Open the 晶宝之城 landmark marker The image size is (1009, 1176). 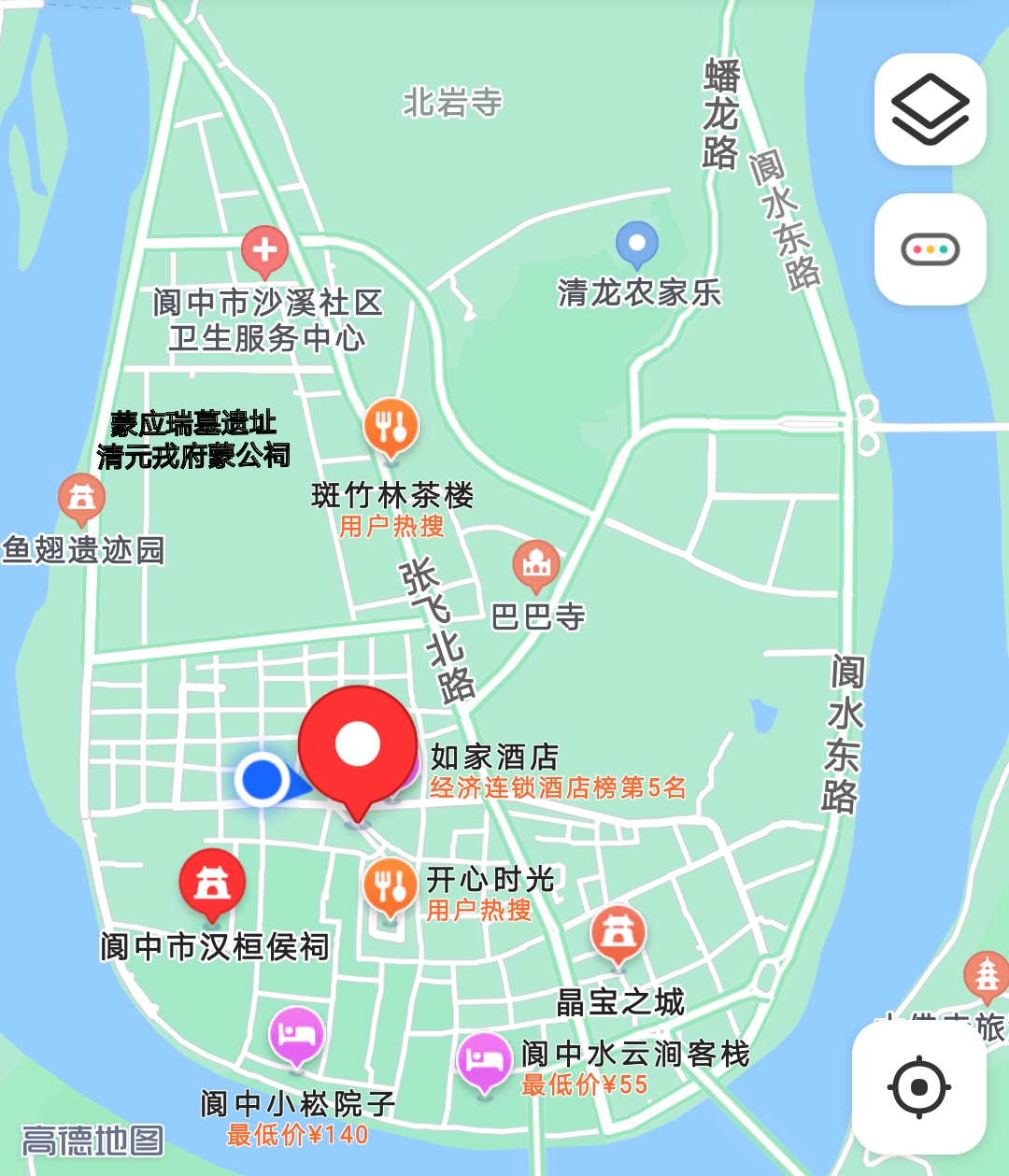pos(618,933)
